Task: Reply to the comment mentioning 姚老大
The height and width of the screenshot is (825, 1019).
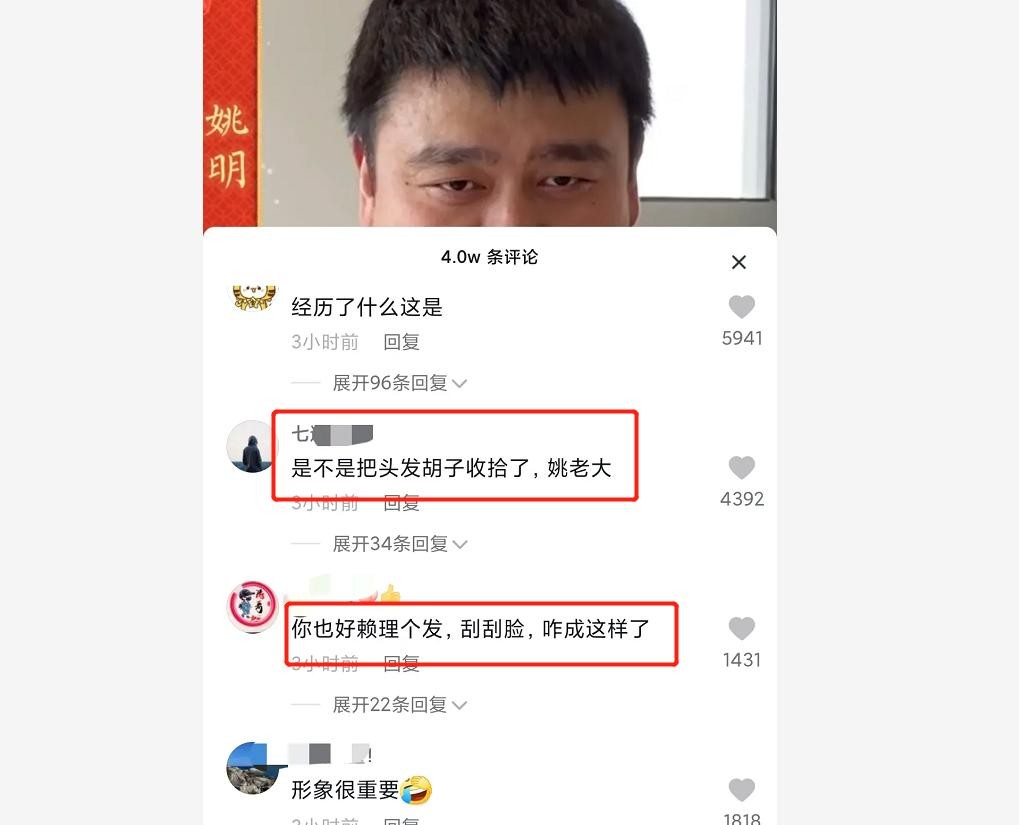Action: pyautogui.click(x=401, y=503)
